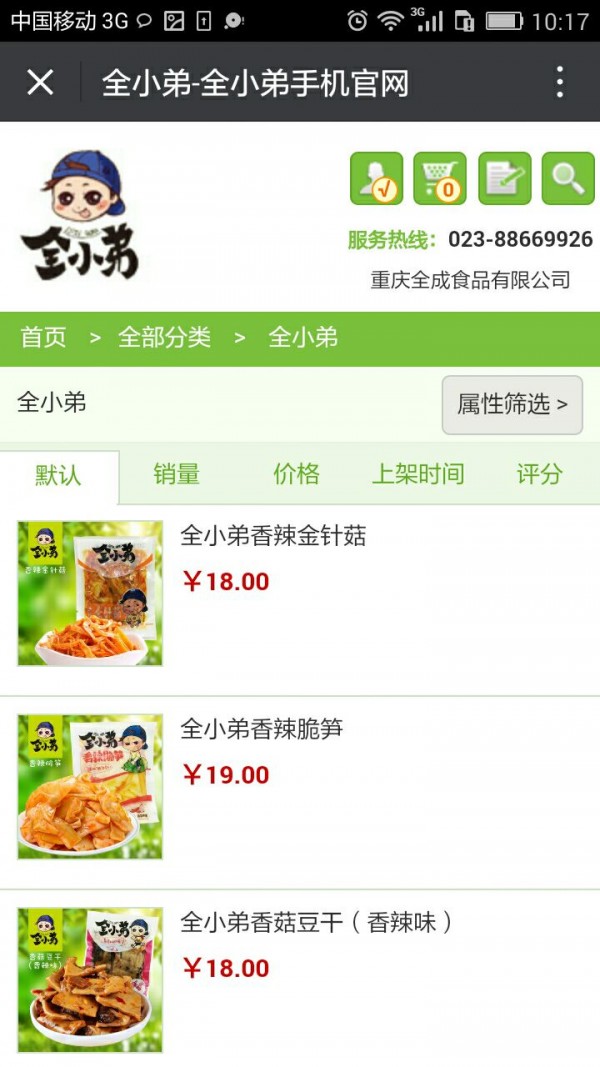Sort by 上架时间
Screen dimensions: 600x1067
tap(418, 474)
